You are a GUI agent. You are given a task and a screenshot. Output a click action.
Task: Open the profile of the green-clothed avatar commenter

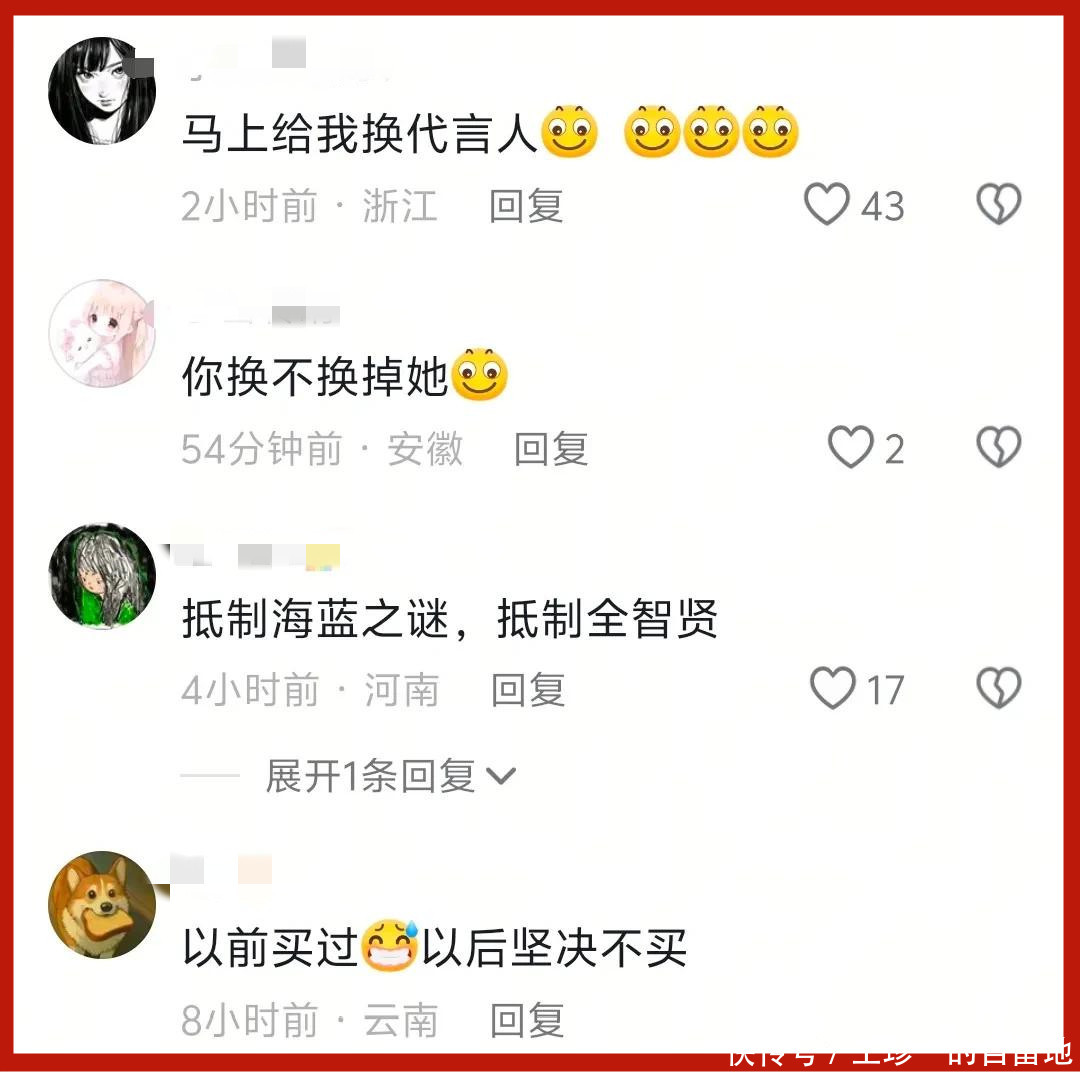tap(102, 576)
